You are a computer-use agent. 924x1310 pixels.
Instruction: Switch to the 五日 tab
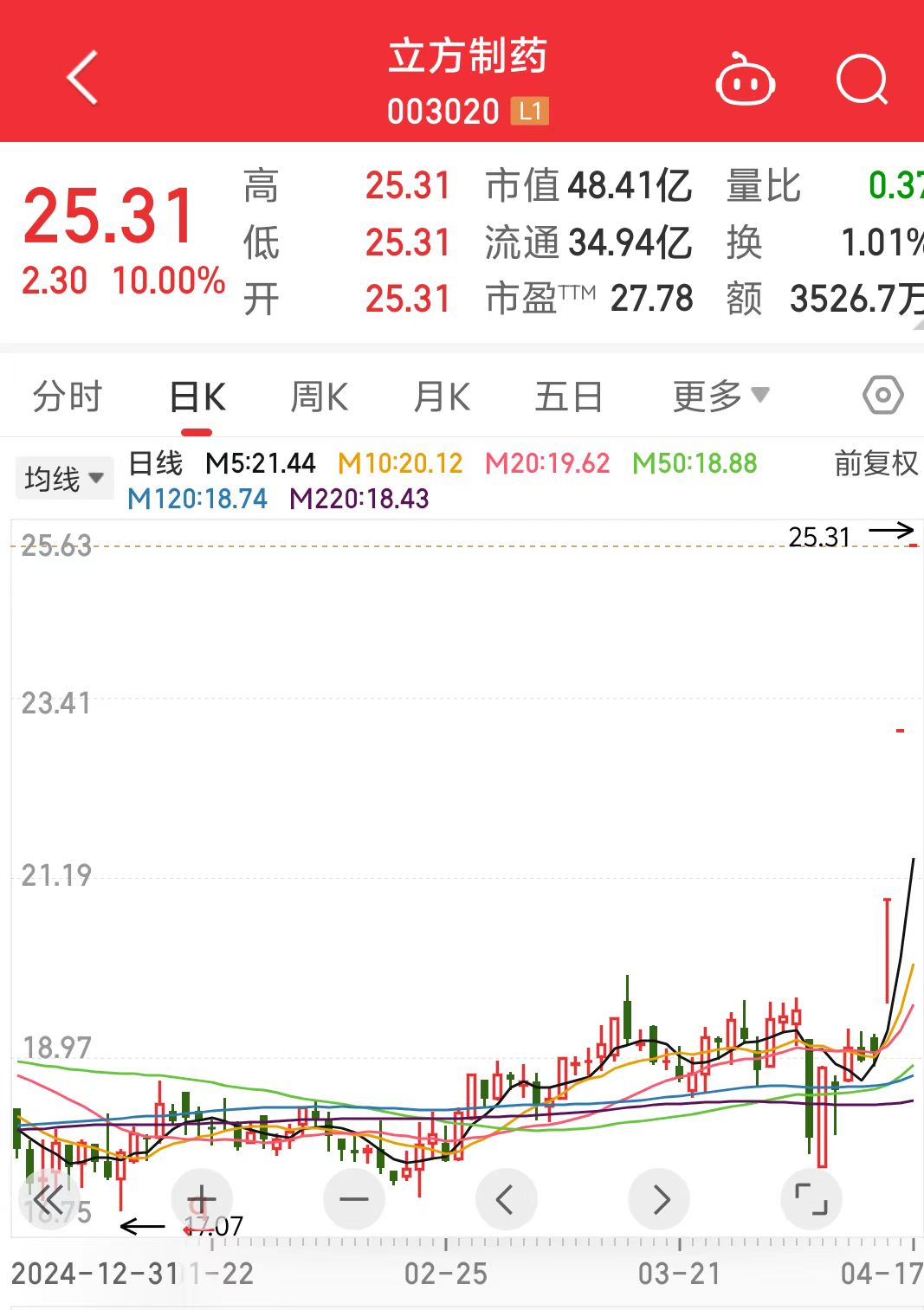pos(569,397)
